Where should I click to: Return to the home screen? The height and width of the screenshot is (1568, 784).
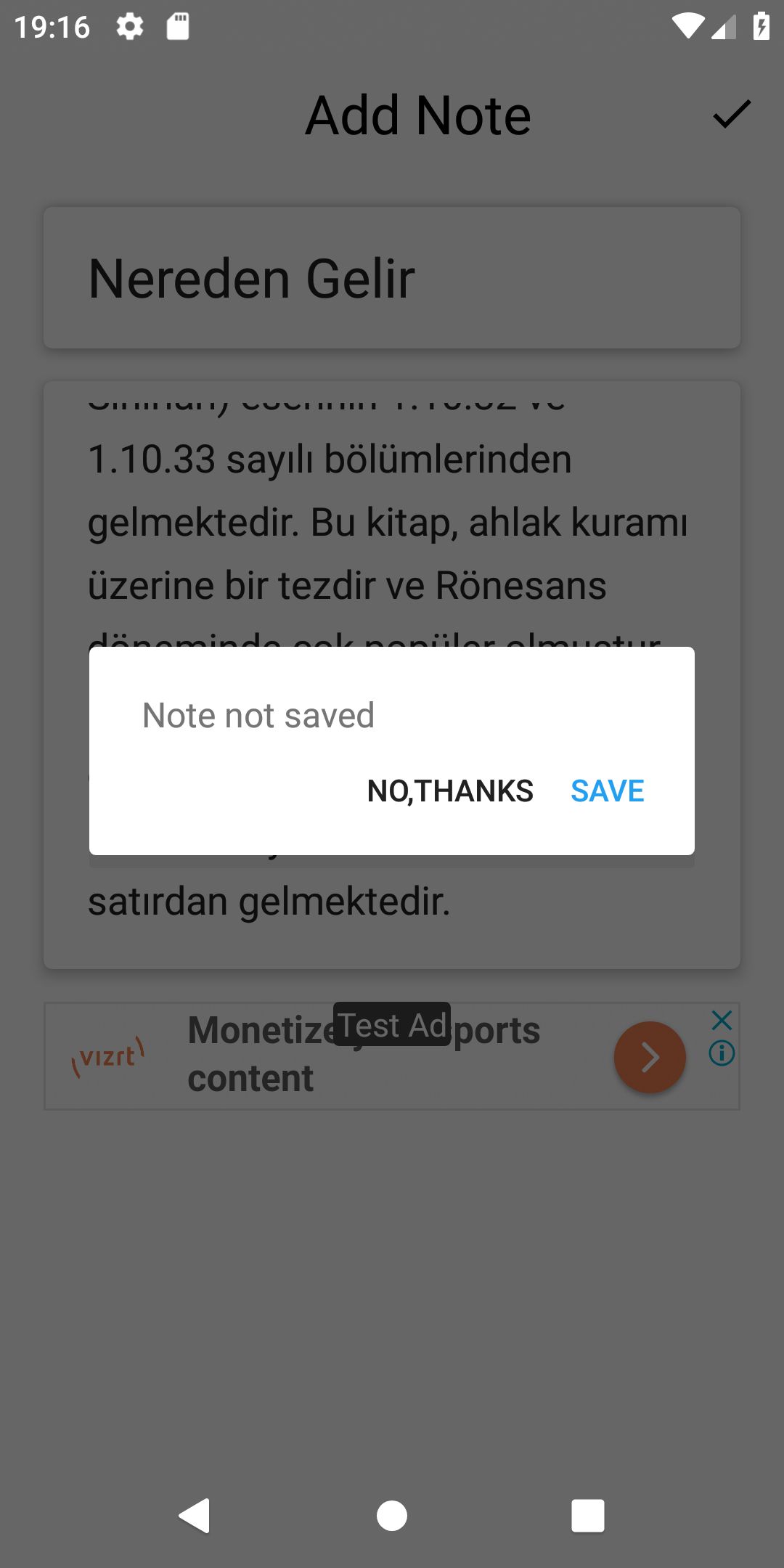pyautogui.click(x=392, y=1516)
